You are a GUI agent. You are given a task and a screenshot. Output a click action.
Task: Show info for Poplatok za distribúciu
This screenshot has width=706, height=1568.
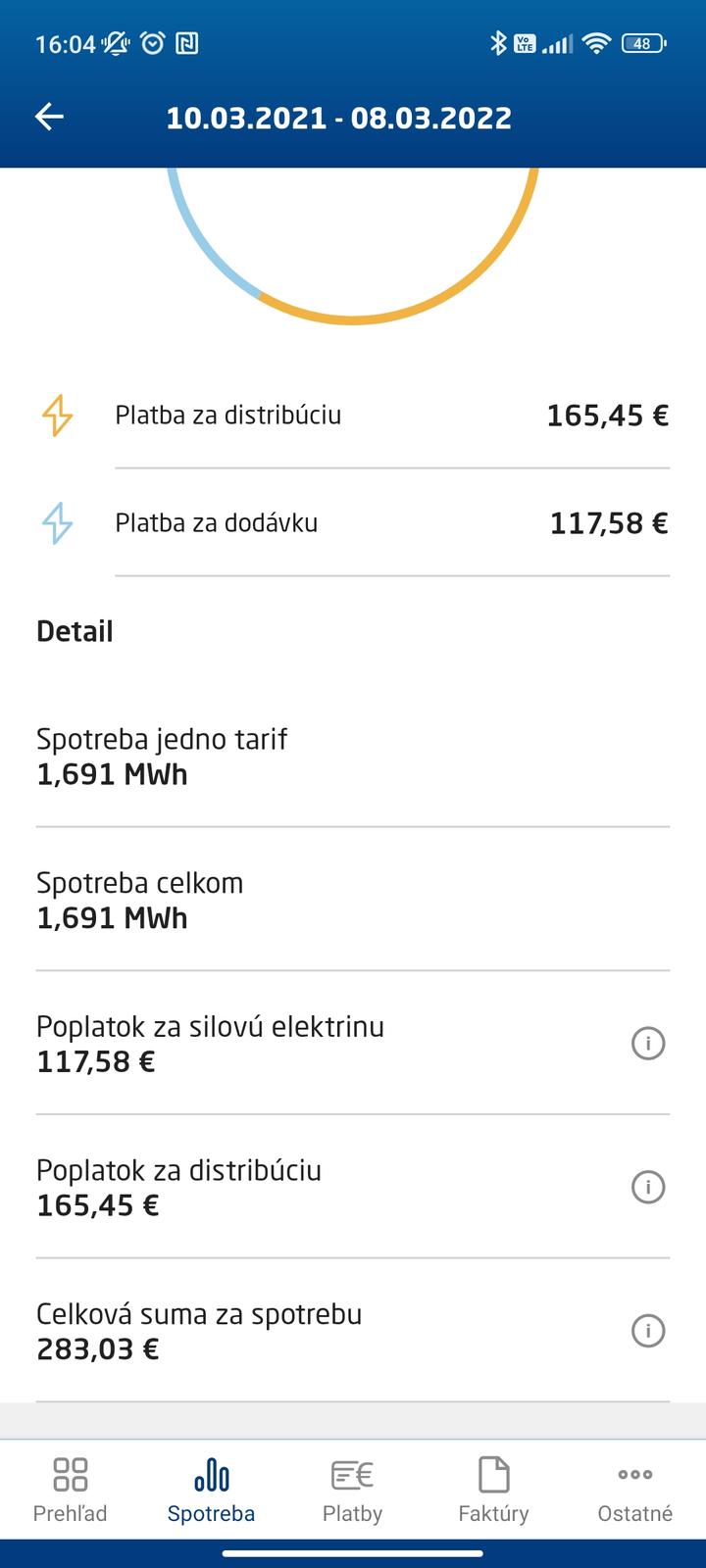(x=647, y=1187)
